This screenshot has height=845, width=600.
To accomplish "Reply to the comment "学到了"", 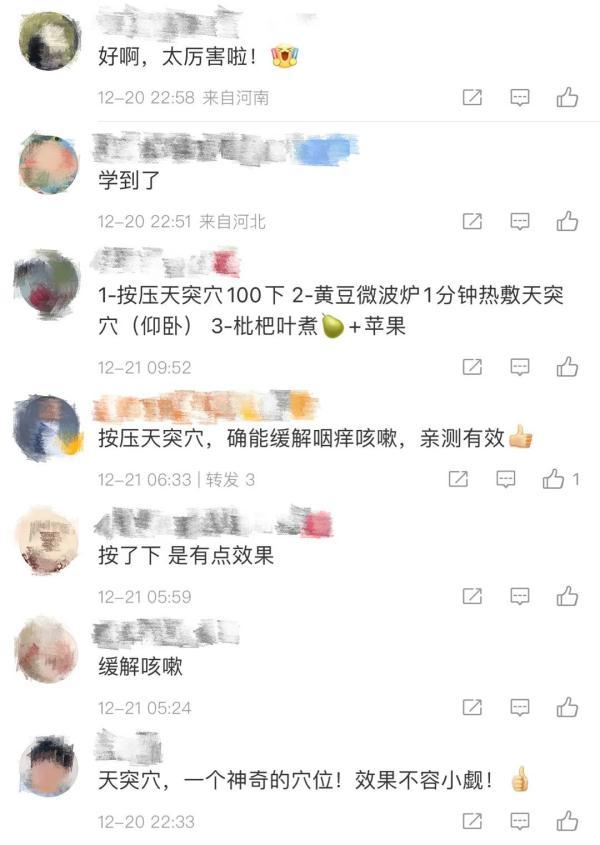I will coord(520,221).
